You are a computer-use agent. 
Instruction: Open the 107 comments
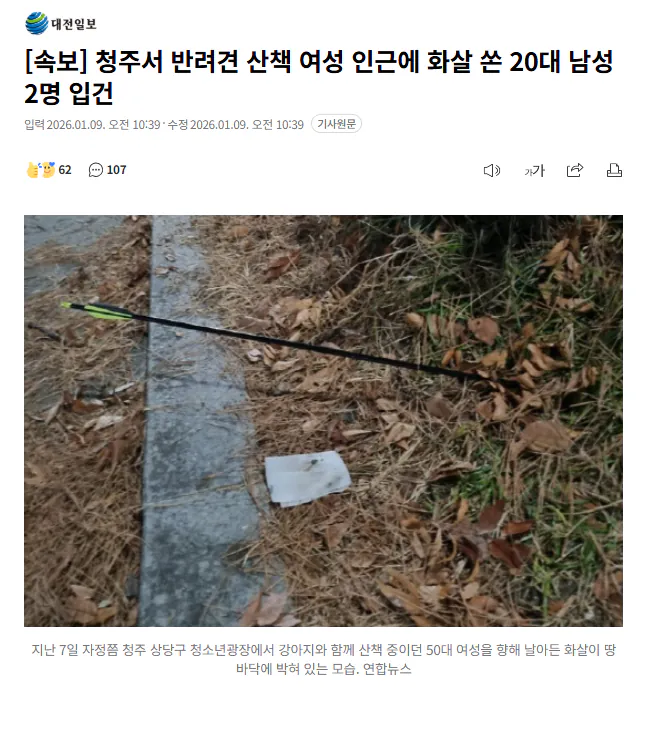pyautogui.click(x=108, y=170)
